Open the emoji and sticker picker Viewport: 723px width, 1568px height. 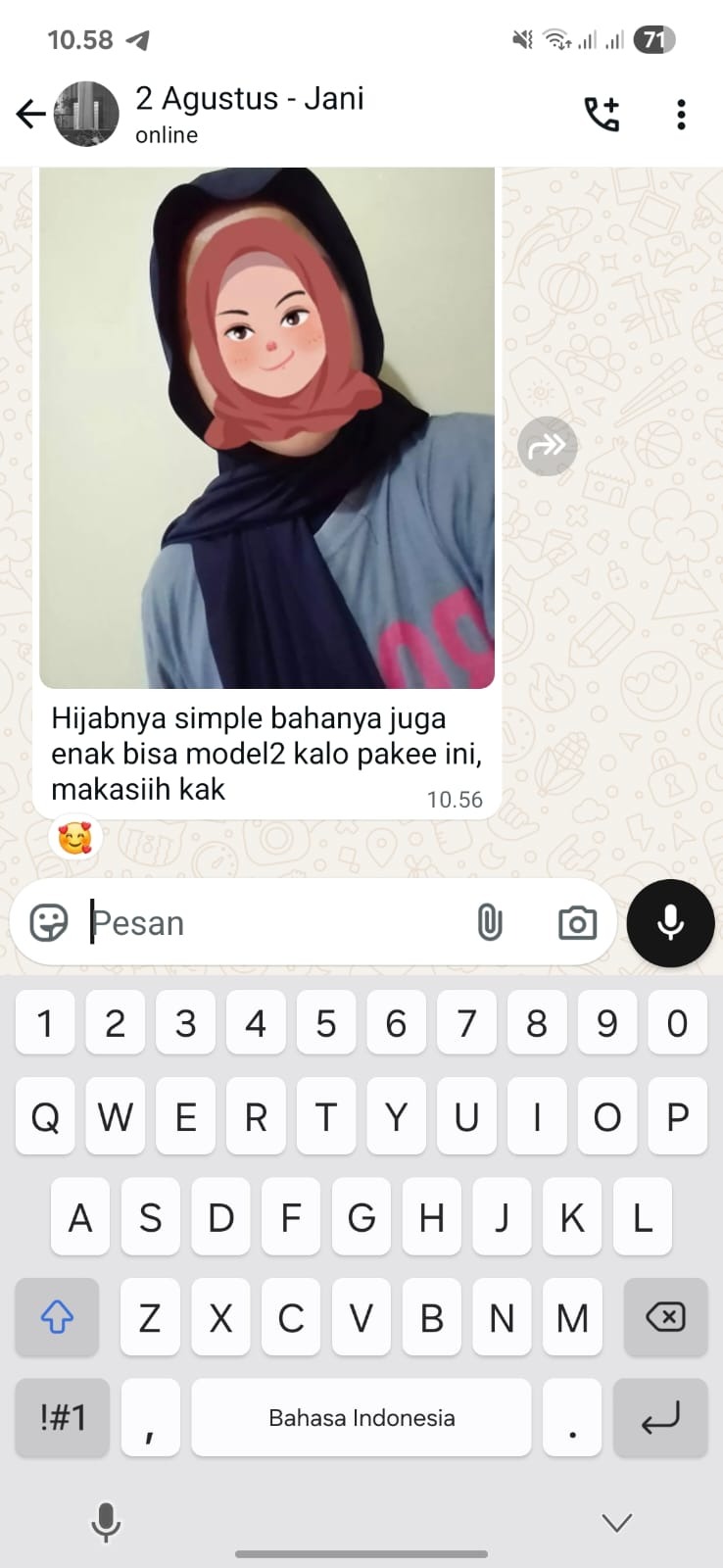point(49,923)
